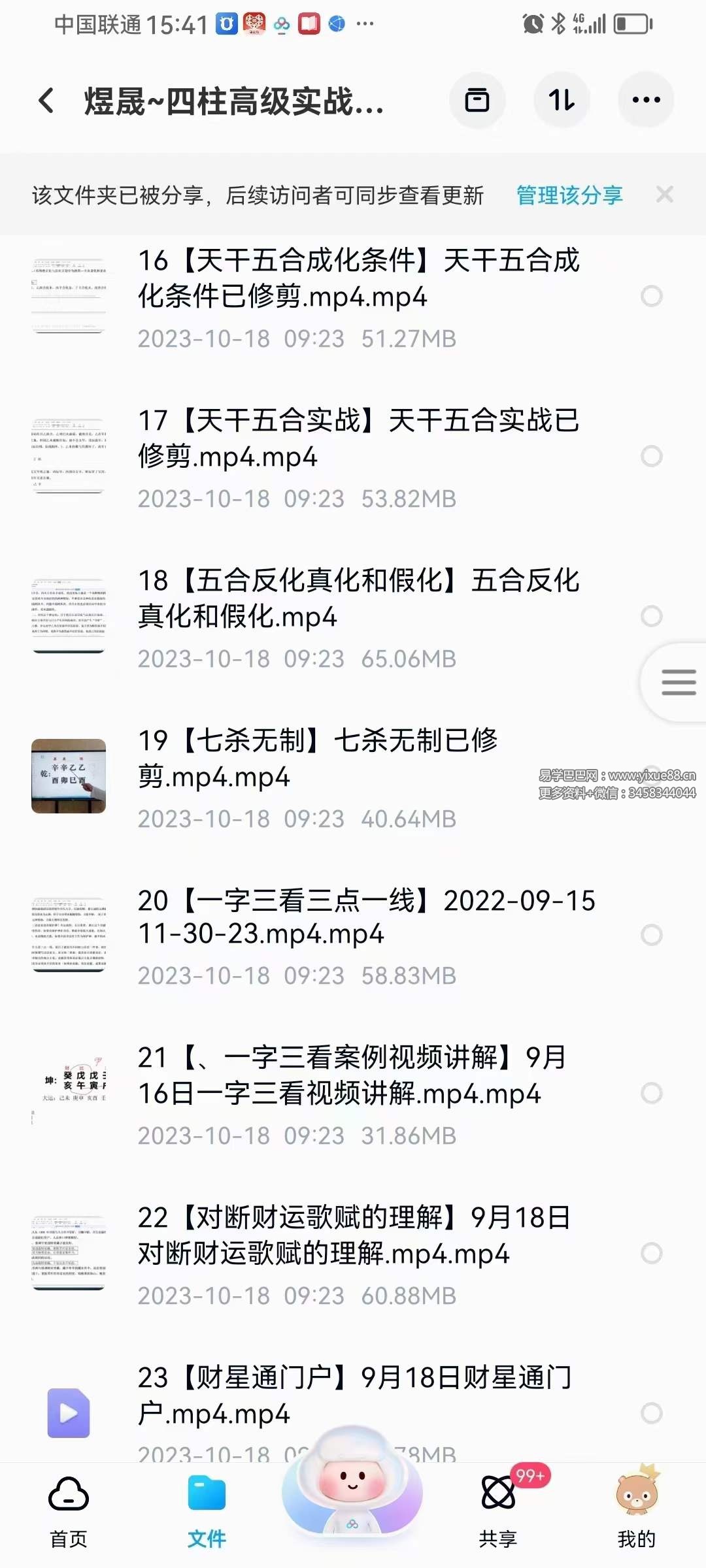The image size is (706, 1568).
Task: Tap the save-to-folder icon next to sort
Action: tap(477, 100)
